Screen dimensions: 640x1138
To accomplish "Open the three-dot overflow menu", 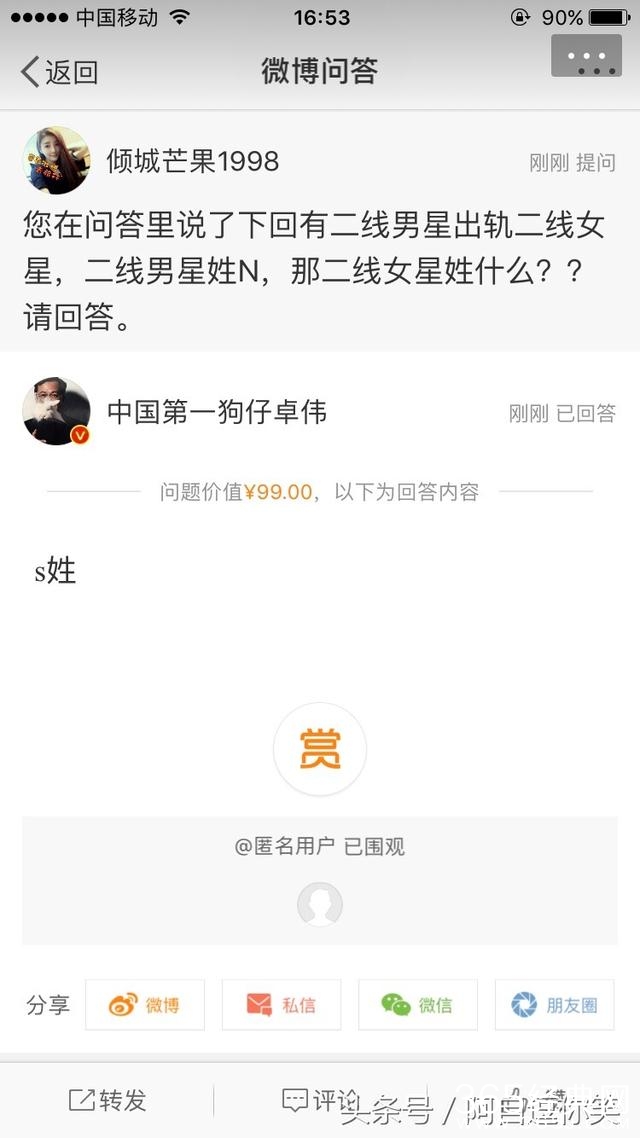I will [593, 55].
